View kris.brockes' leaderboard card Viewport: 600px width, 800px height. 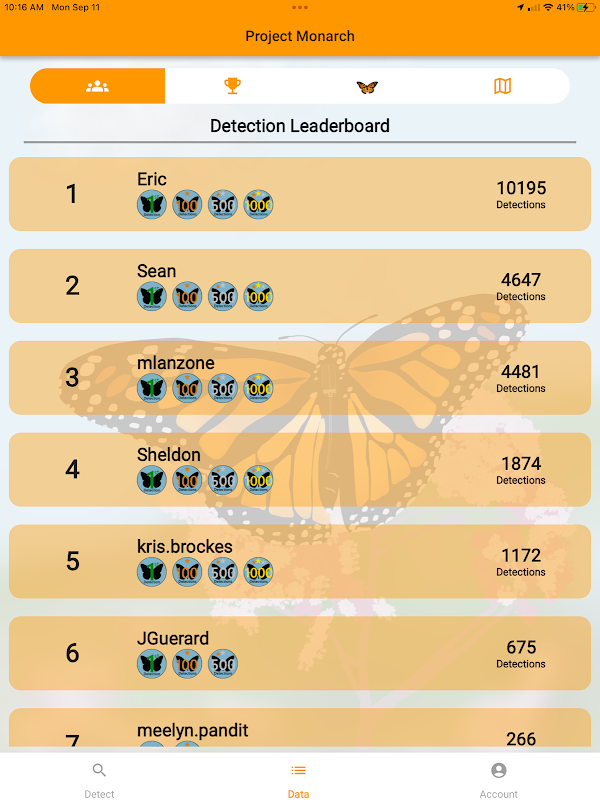(300, 561)
